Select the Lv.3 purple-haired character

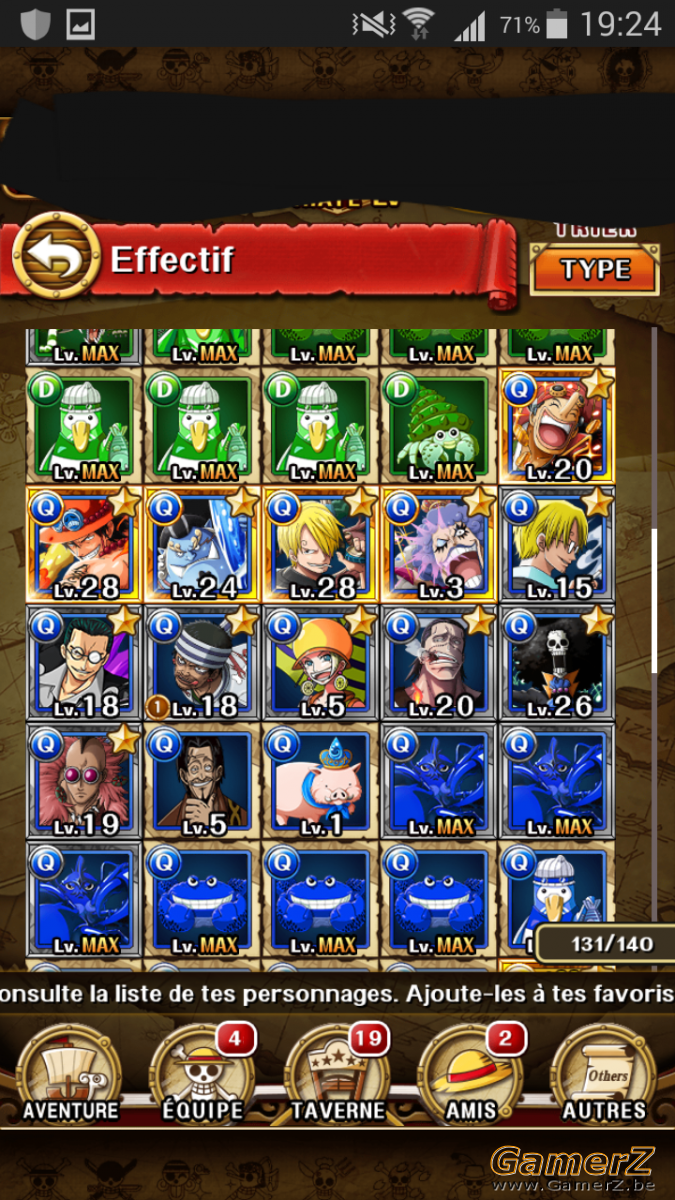click(x=440, y=545)
